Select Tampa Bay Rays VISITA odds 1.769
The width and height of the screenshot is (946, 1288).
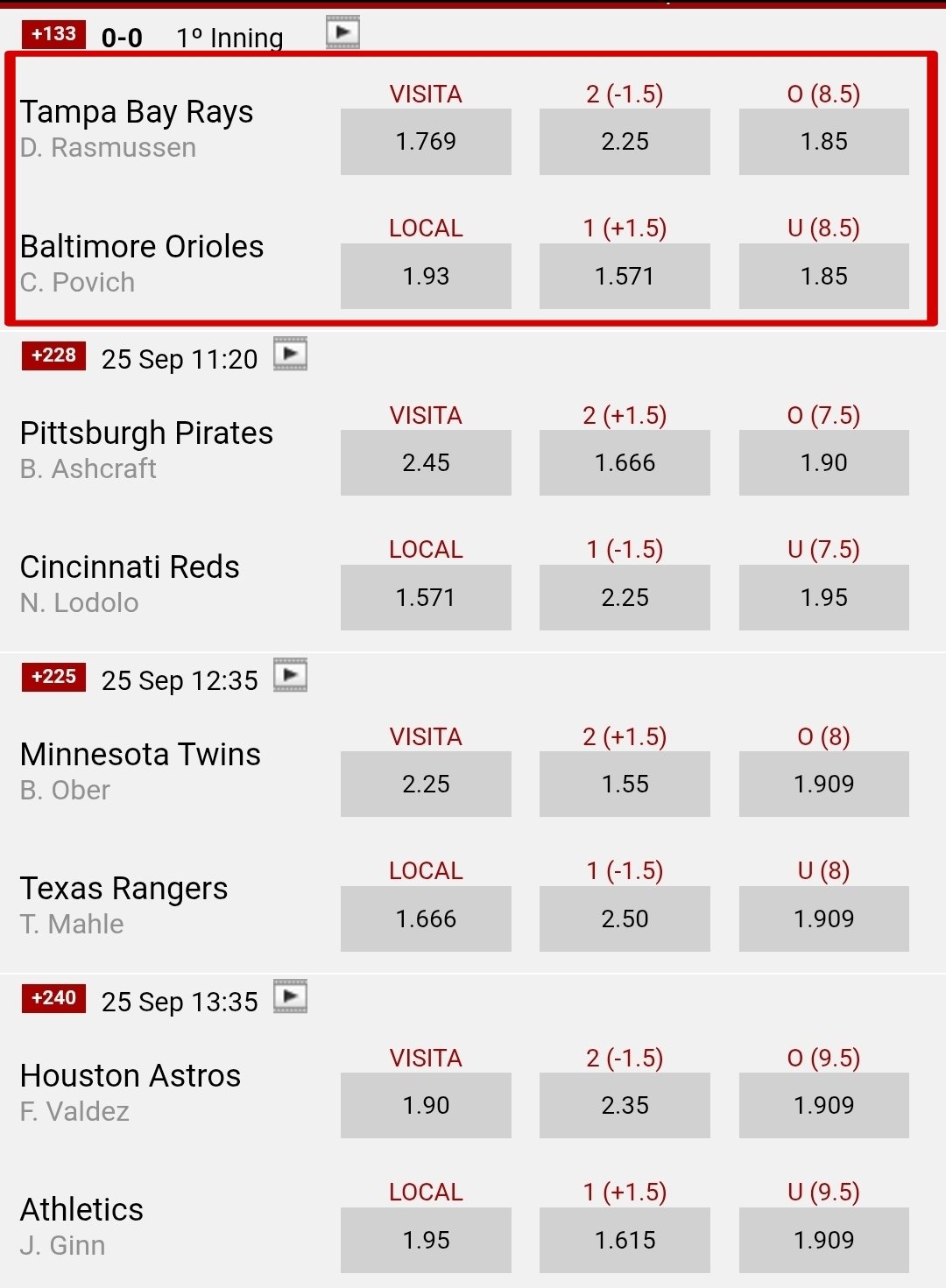pyautogui.click(x=426, y=141)
